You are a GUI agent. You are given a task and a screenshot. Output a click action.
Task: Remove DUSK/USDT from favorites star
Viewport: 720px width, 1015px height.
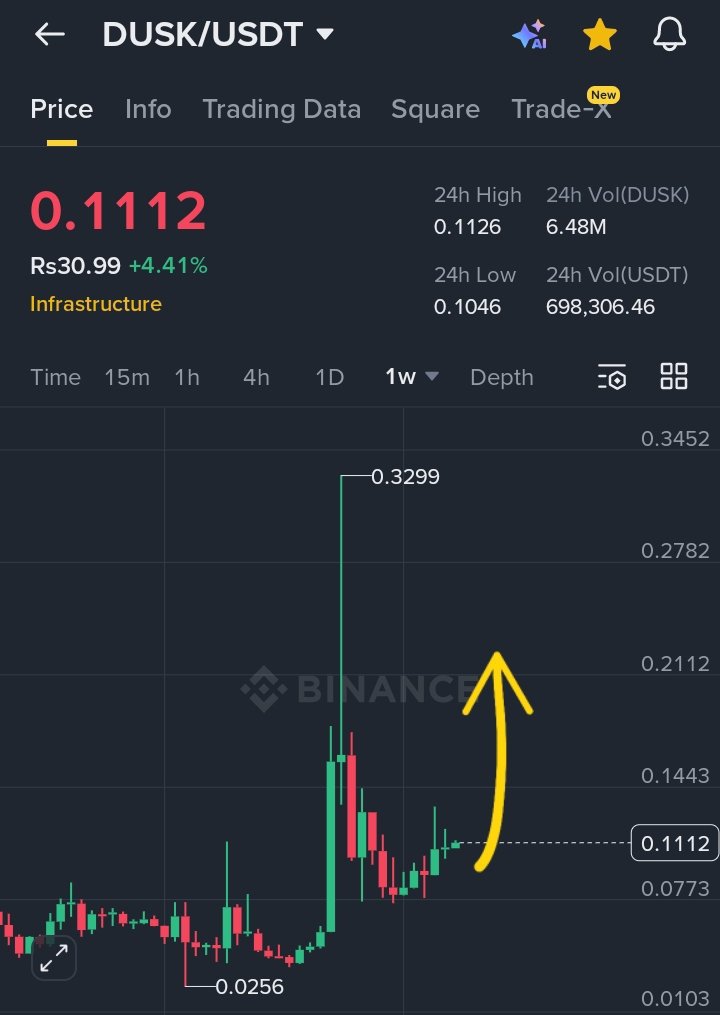coord(599,35)
